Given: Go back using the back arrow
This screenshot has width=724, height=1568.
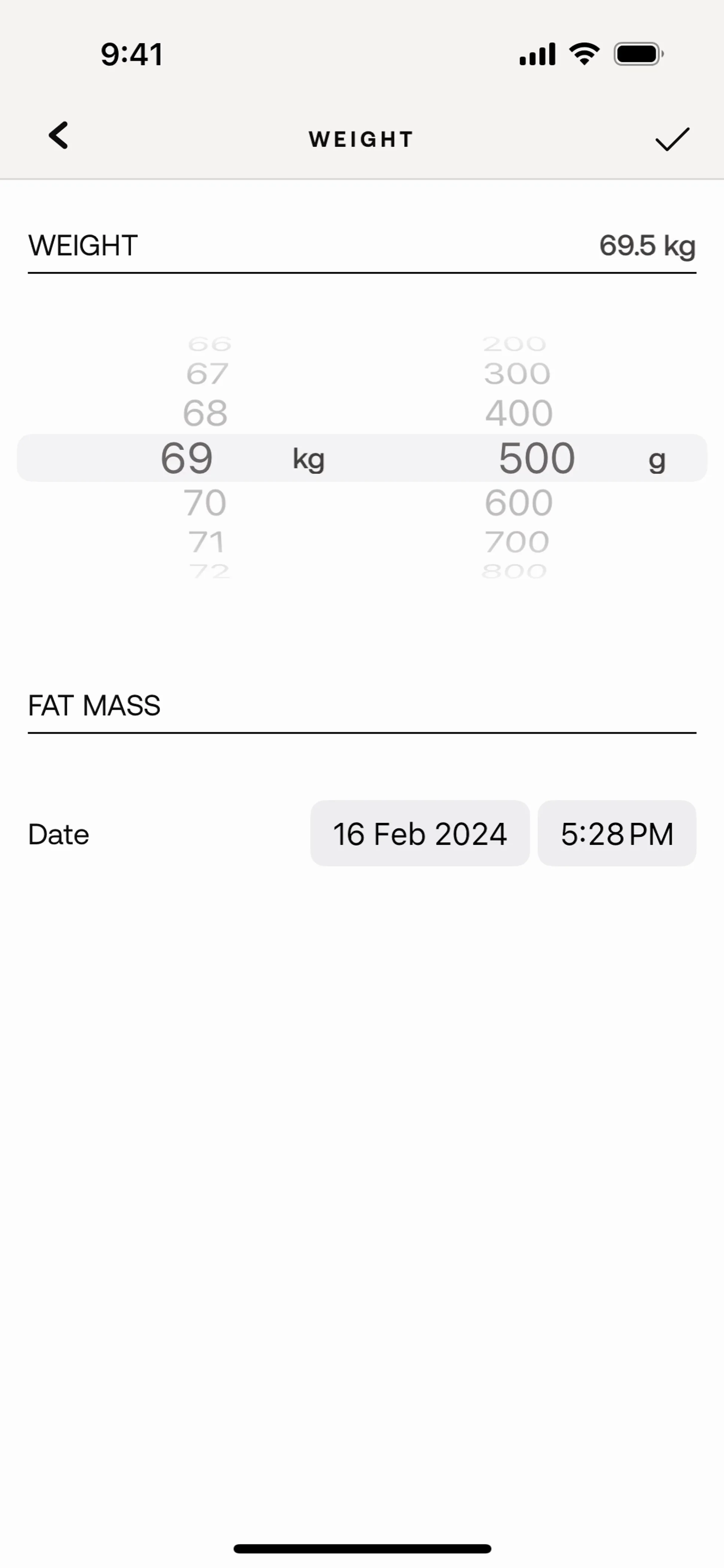Looking at the screenshot, I should [58, 135].
